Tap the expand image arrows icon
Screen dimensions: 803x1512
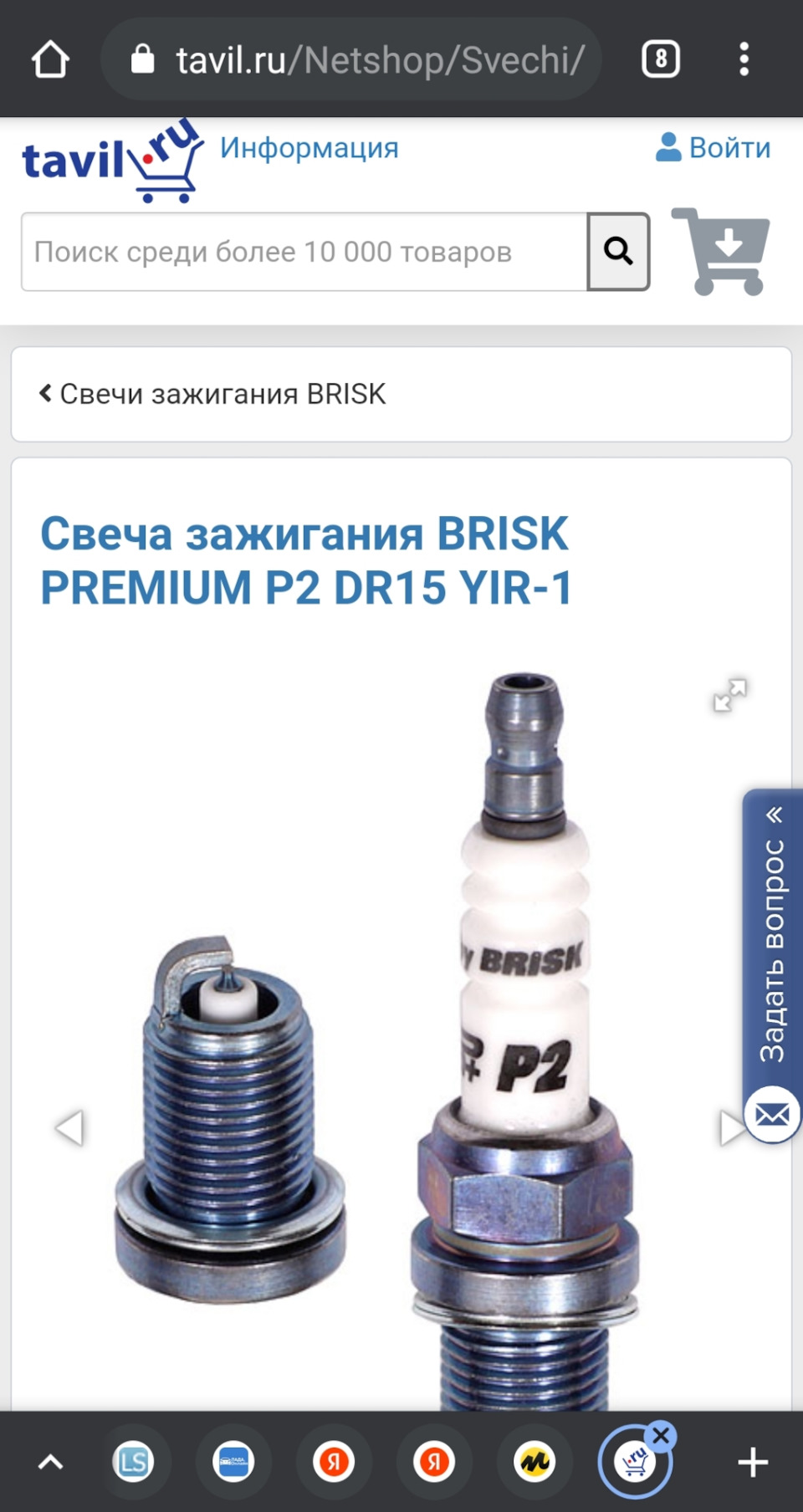point(731,696)
